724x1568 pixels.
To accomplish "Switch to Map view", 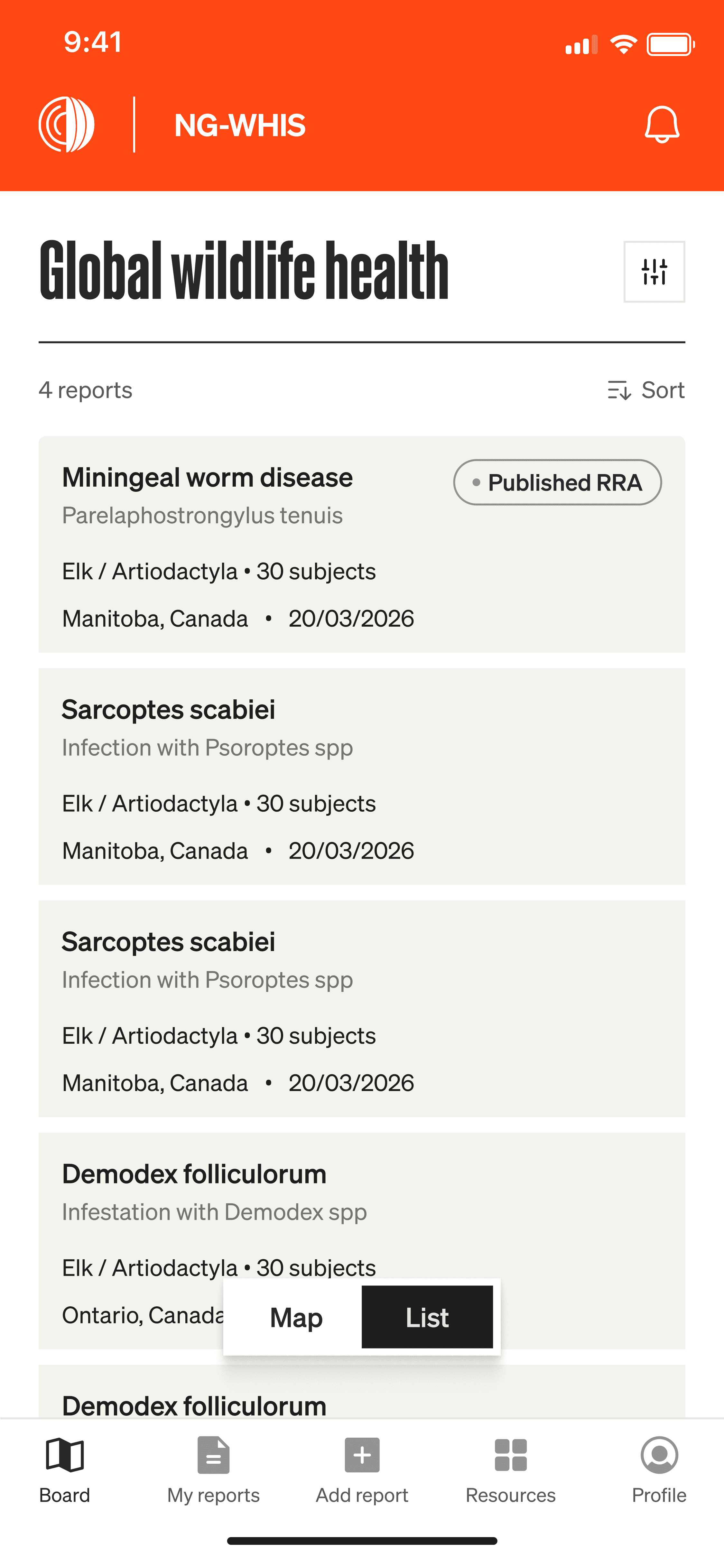I will [x=296, y=1317].
